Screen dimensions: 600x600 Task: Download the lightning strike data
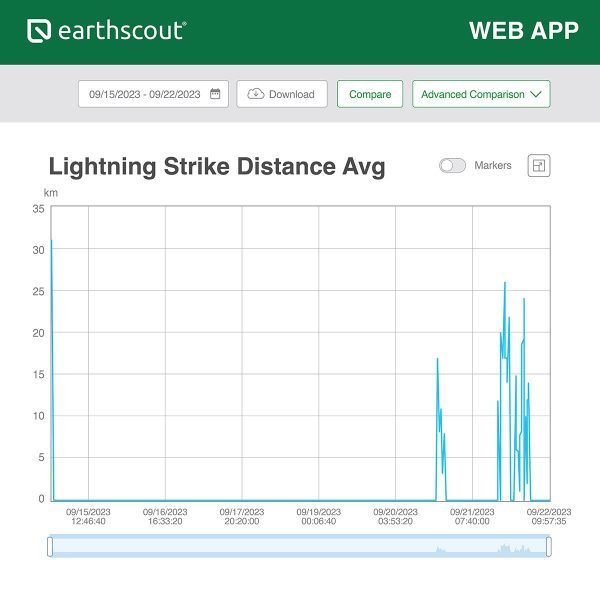tap(281, 94)
